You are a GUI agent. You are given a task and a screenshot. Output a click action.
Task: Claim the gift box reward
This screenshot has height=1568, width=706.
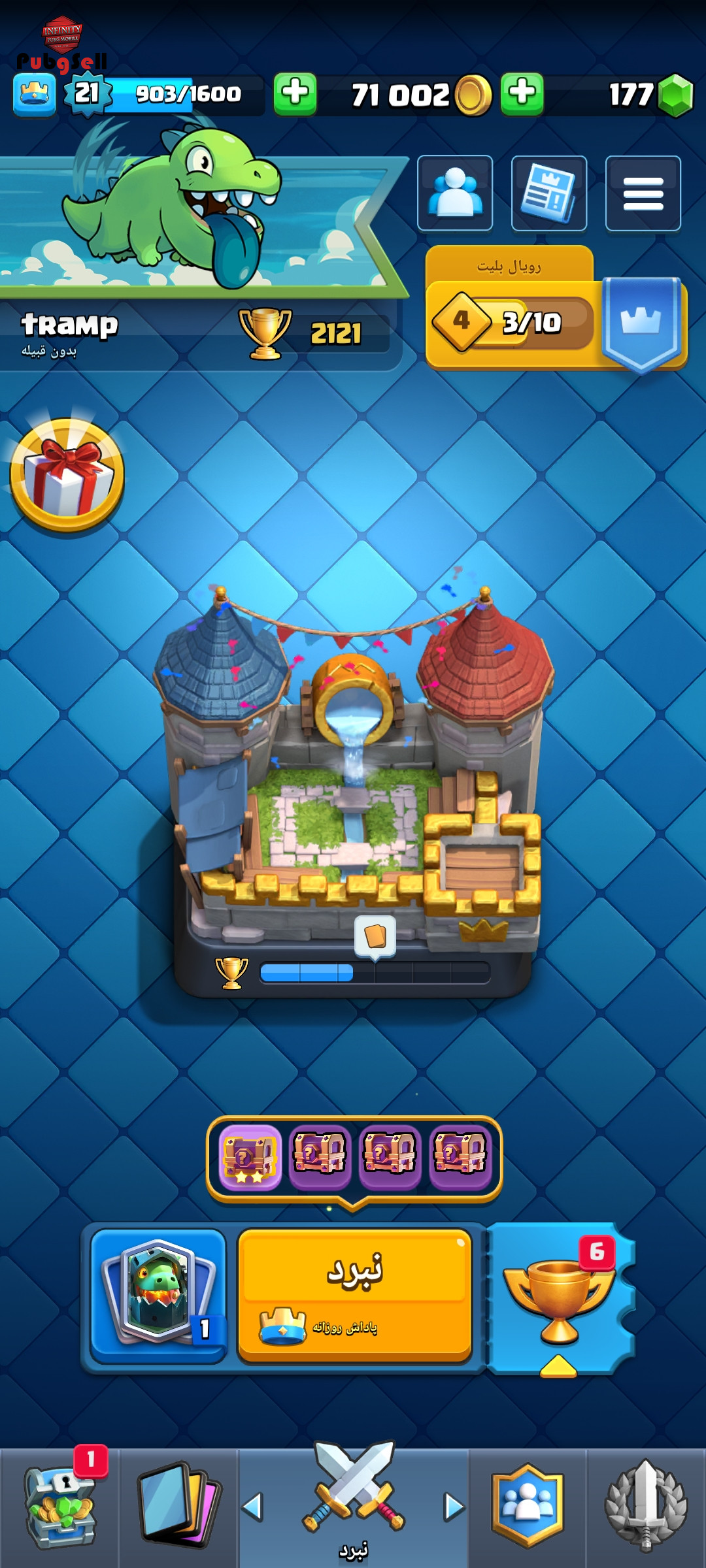pyautogui.click(x=67, y=475)
